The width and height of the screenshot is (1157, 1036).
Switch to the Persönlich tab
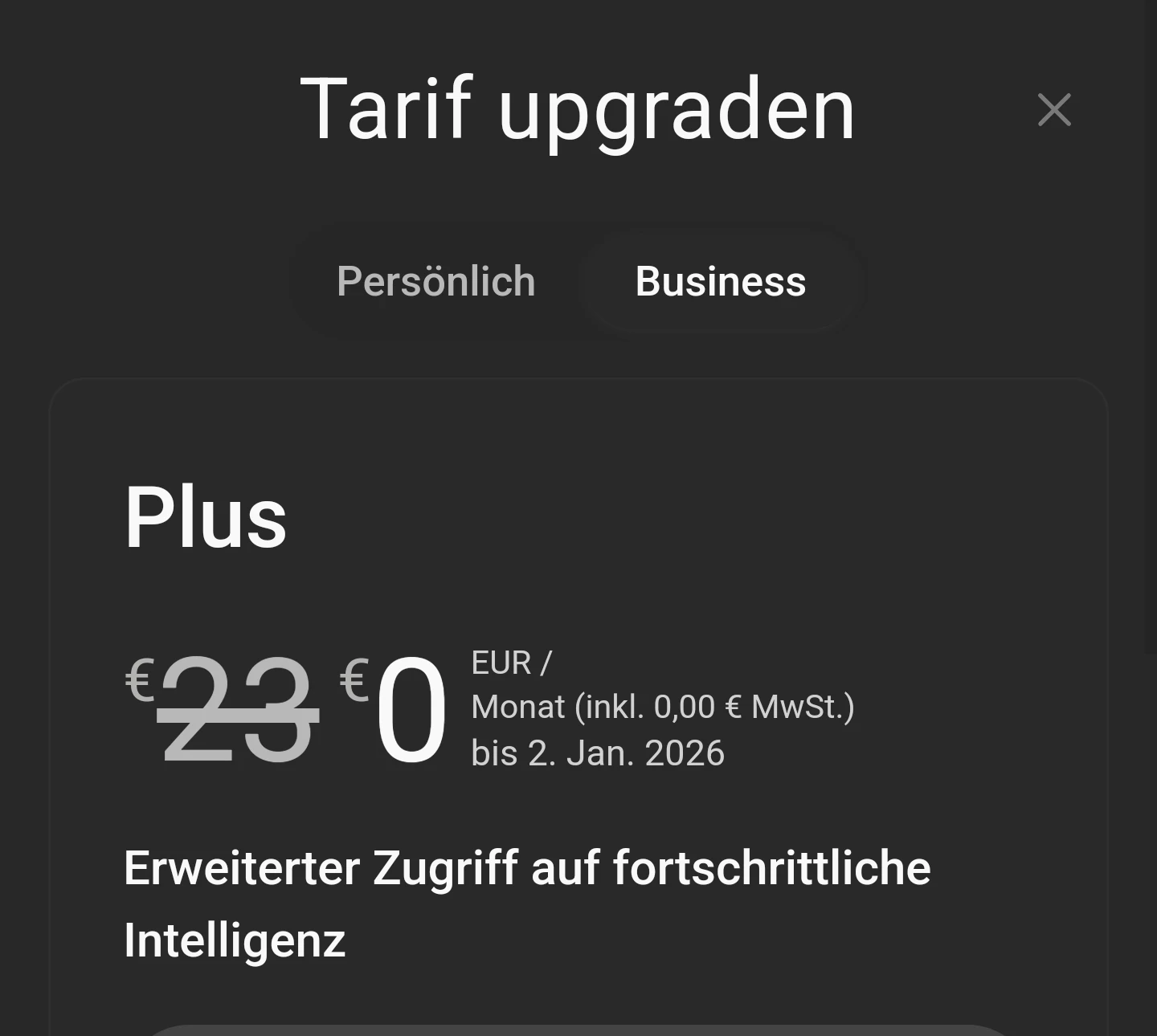pyautogui.click(x=435, y=281)
